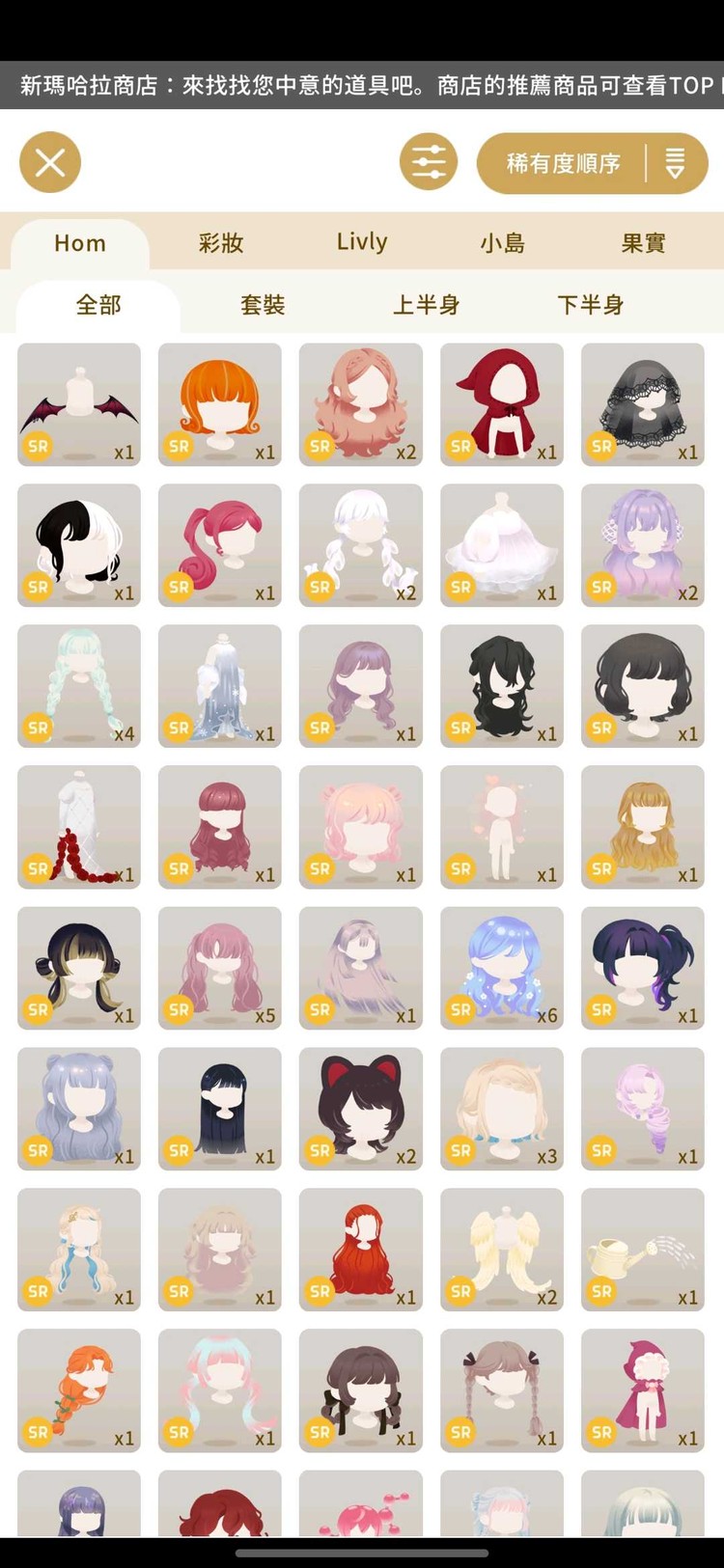The width and height of the screenshot is (724, 1568).
Task: Go to the 果實 tab
Action: 643,243
